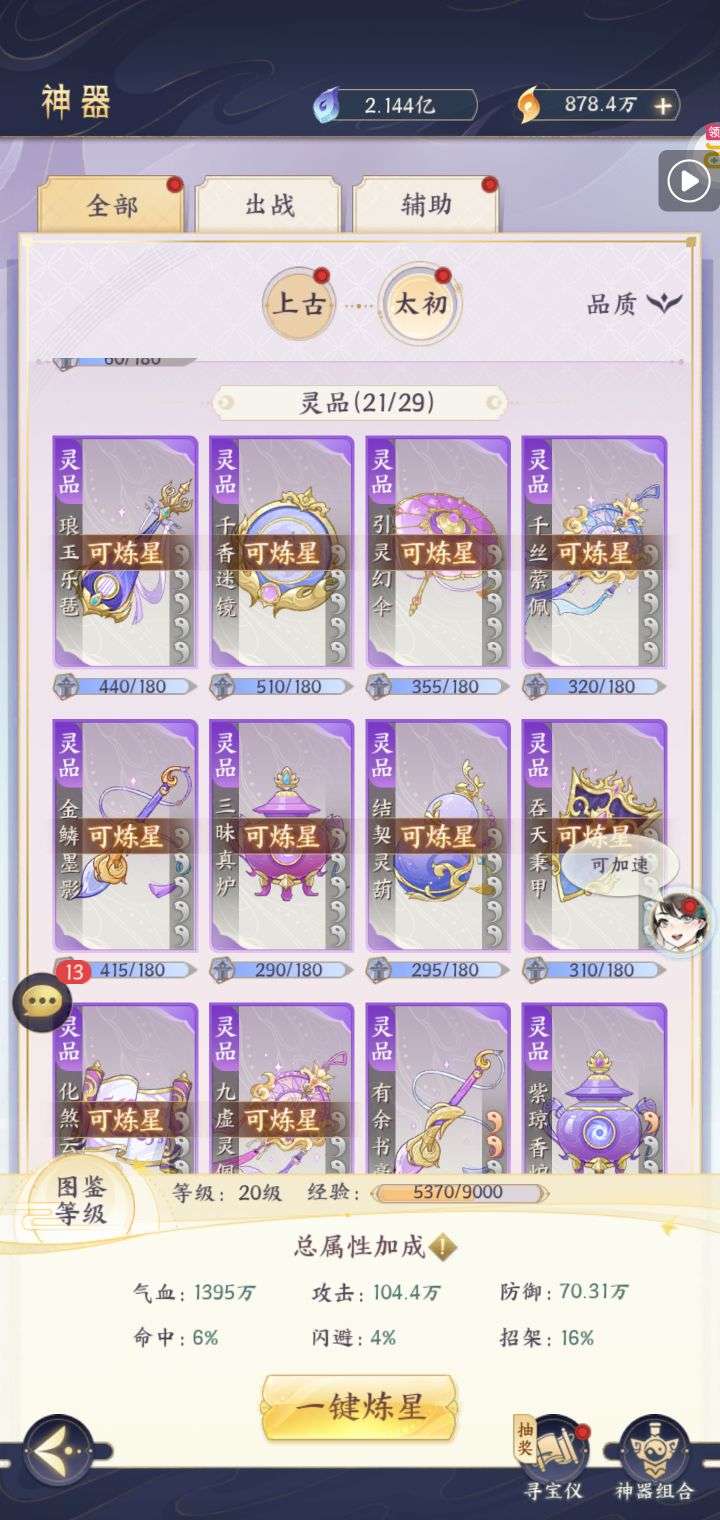Viewport: 720px width, 1520px height.
Task: Open the 引灵幻伞 artifact card
Action: (437, 552)
